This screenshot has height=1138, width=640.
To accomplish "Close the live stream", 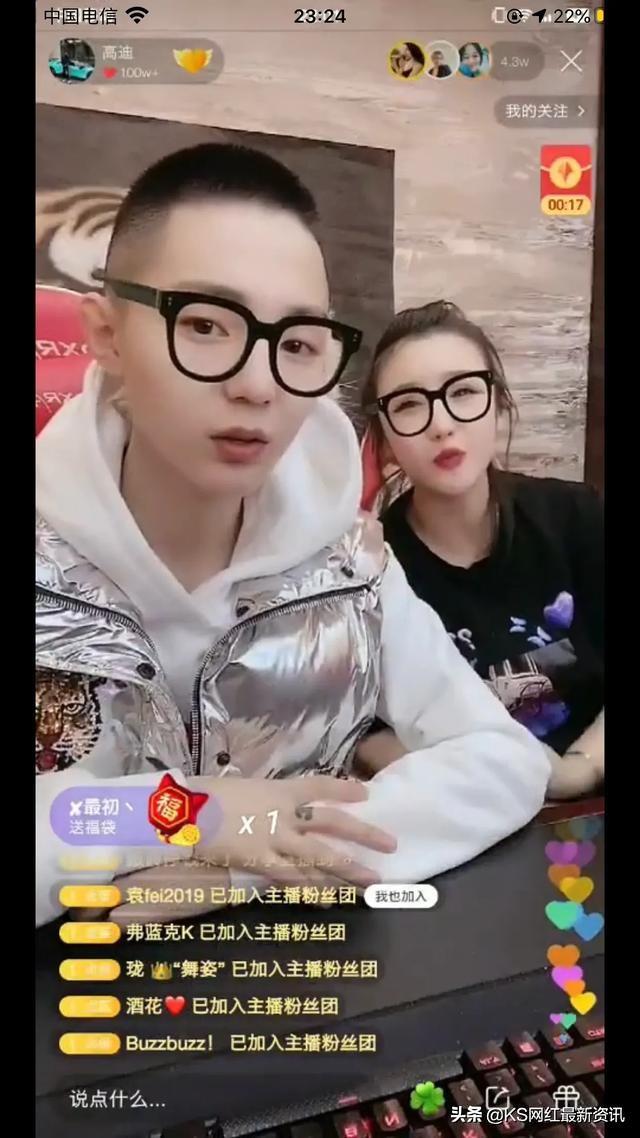I will coord(571,62).
